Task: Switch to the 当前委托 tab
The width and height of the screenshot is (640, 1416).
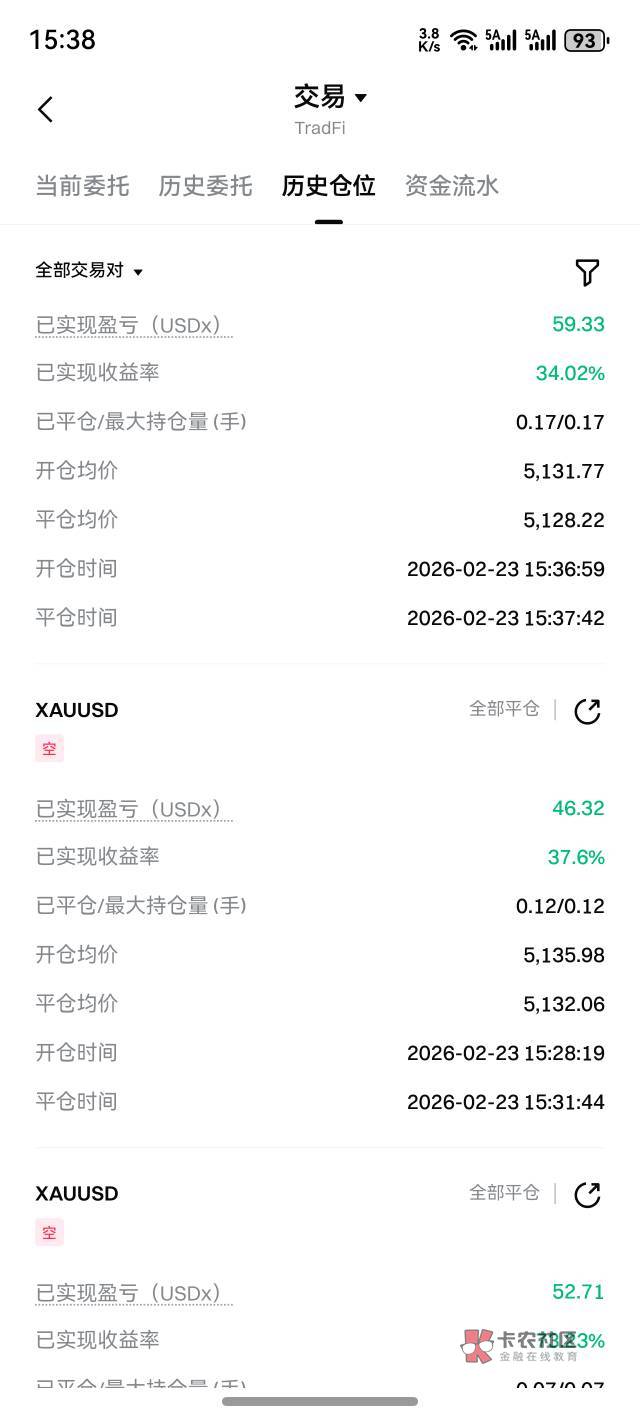Action: pos(82,186)
